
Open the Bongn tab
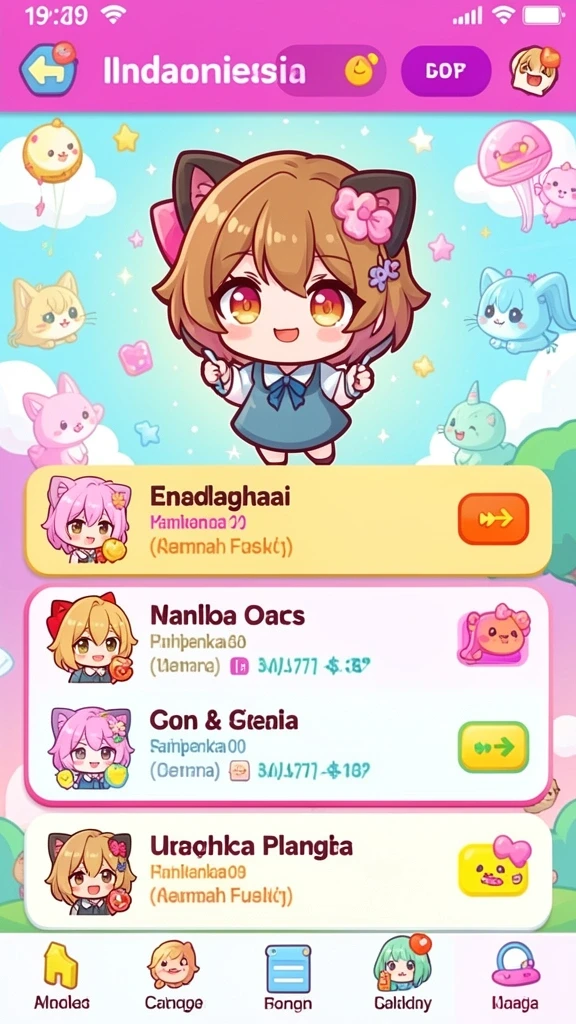[x=288, y=978]
